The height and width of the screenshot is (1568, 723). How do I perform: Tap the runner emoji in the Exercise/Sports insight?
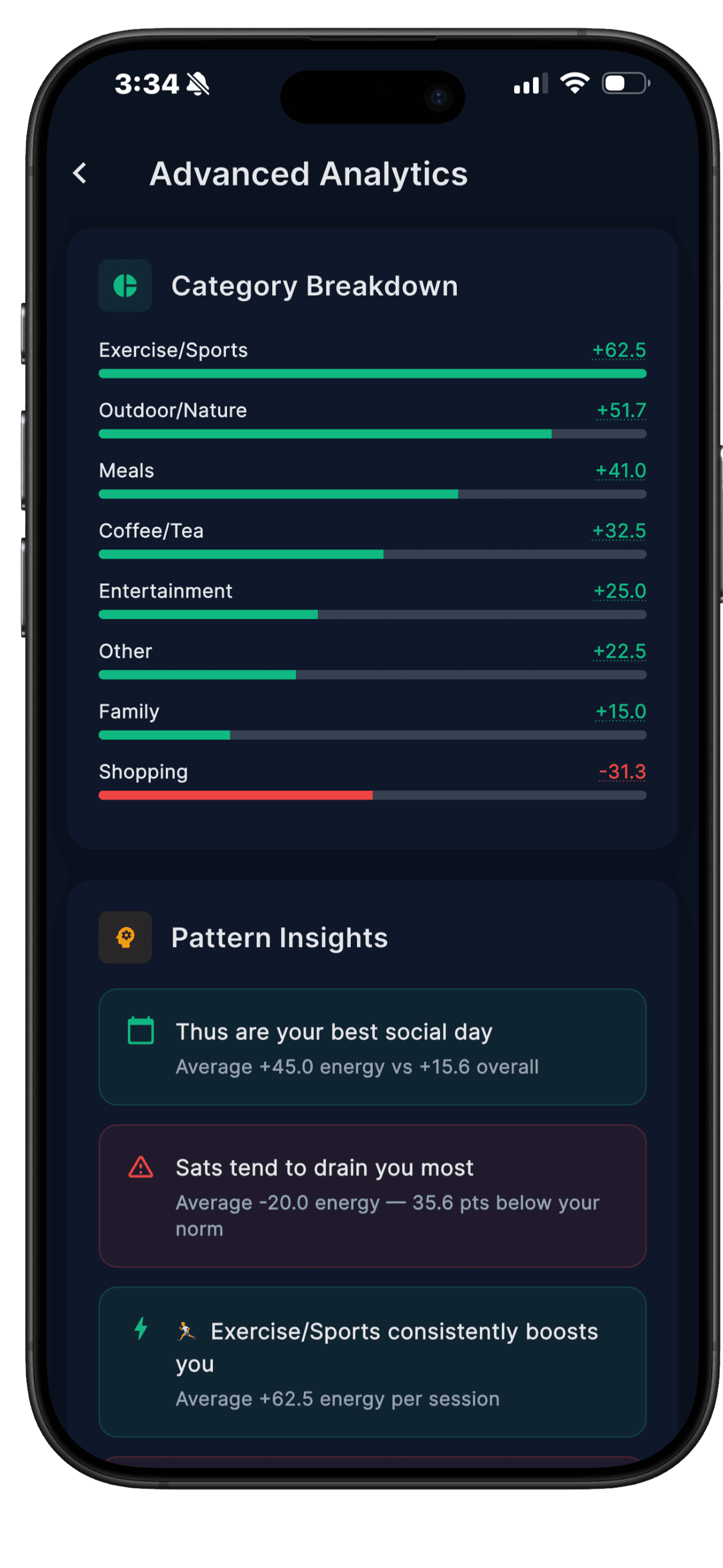[187, 1331]
